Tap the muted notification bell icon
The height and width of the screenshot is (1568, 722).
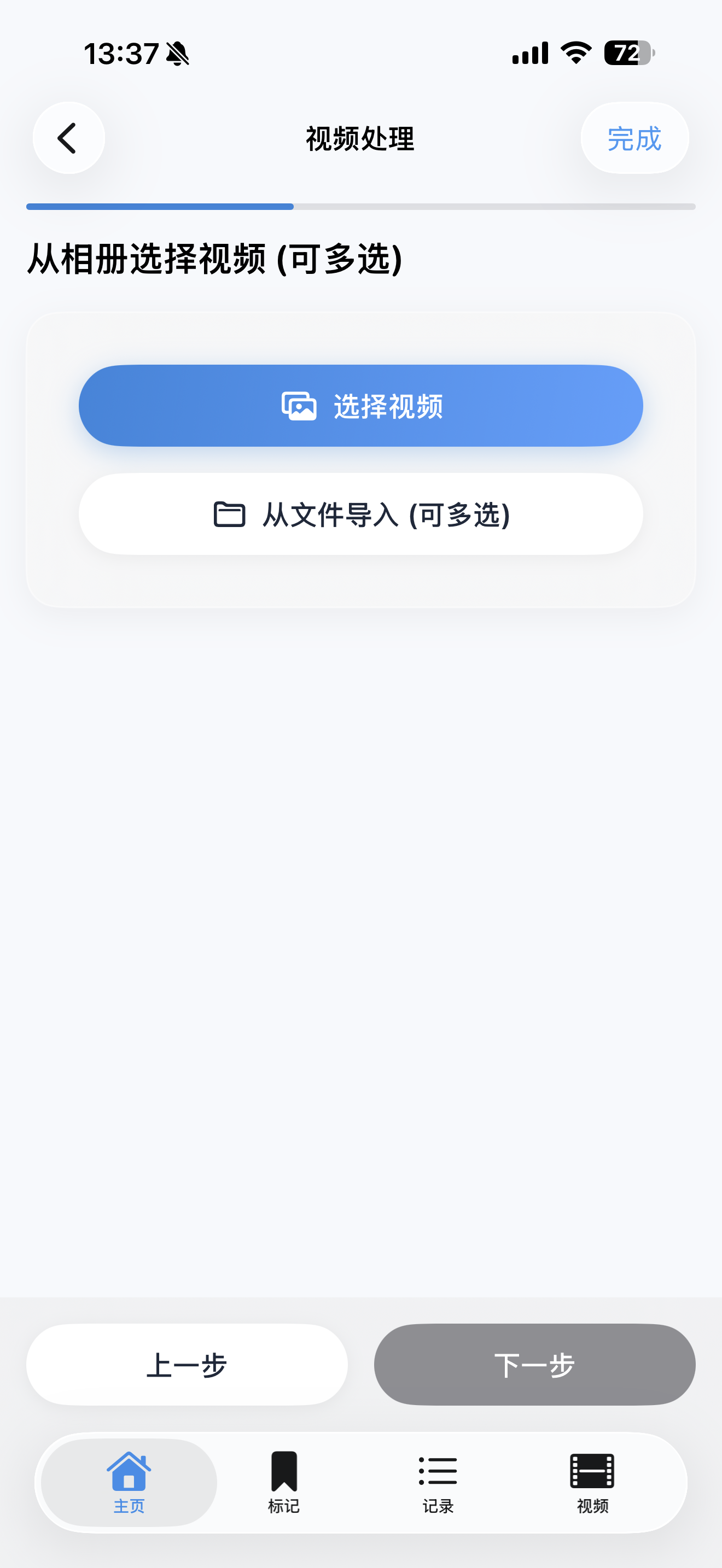coord(177,54)
